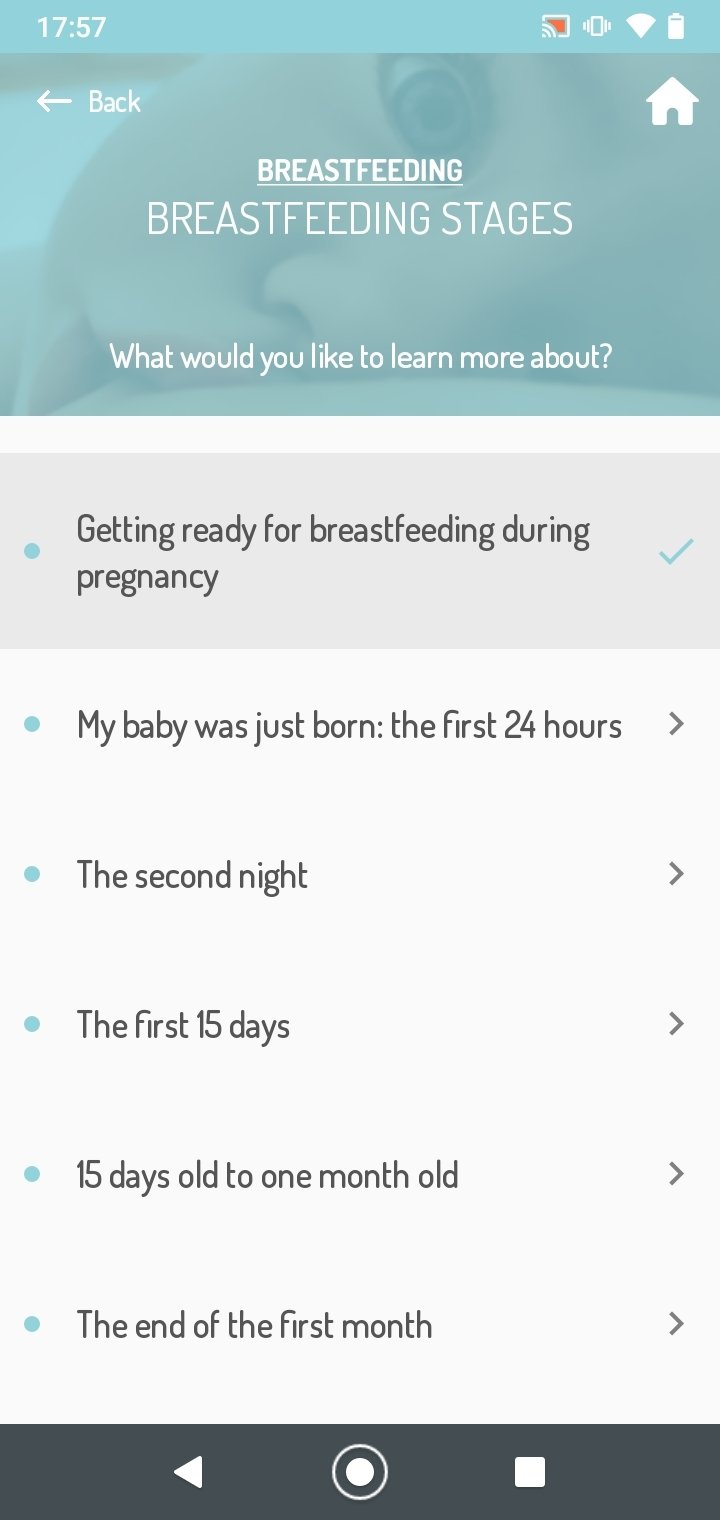Tap the system back button
Viewport: 720px width, 1520px height.
coord(188,1472)
